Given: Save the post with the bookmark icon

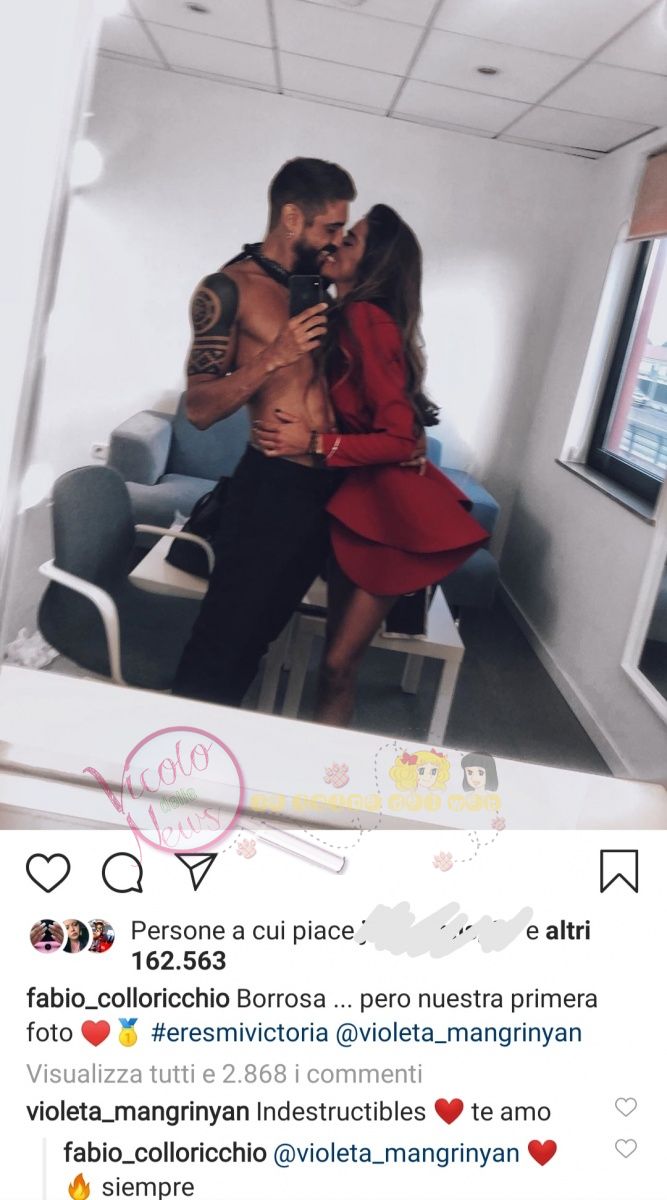Looking at the screenshot, I should pos(619,871).
